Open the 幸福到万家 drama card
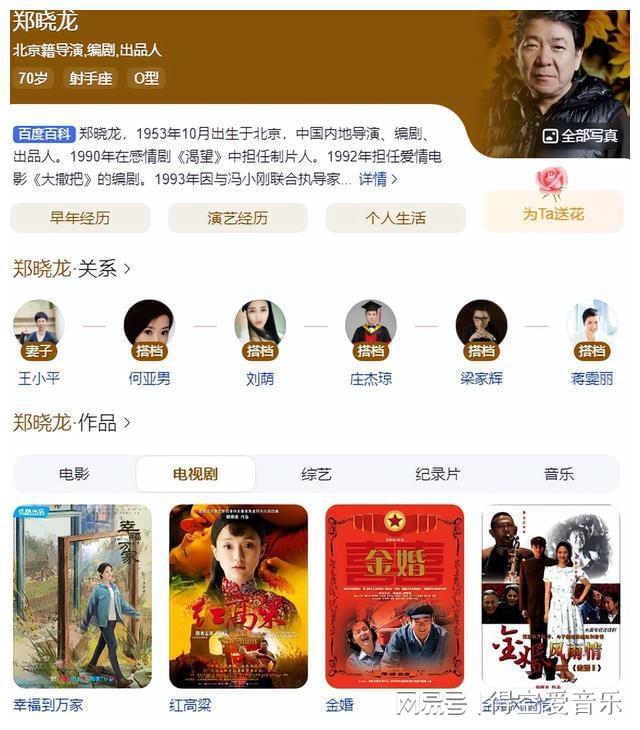 [x=82, y=596]
